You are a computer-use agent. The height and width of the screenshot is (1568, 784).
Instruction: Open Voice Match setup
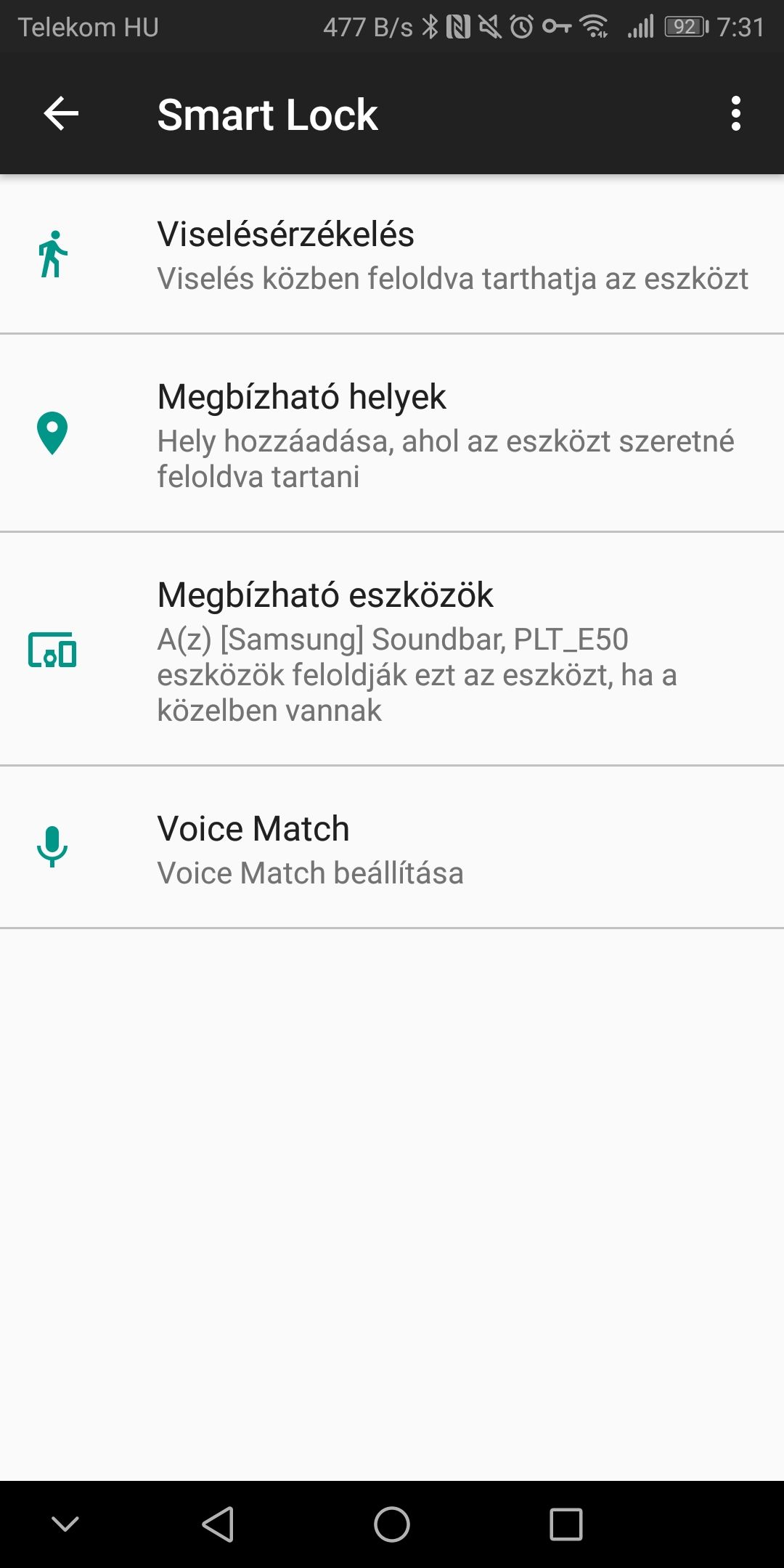pos(392,847)
